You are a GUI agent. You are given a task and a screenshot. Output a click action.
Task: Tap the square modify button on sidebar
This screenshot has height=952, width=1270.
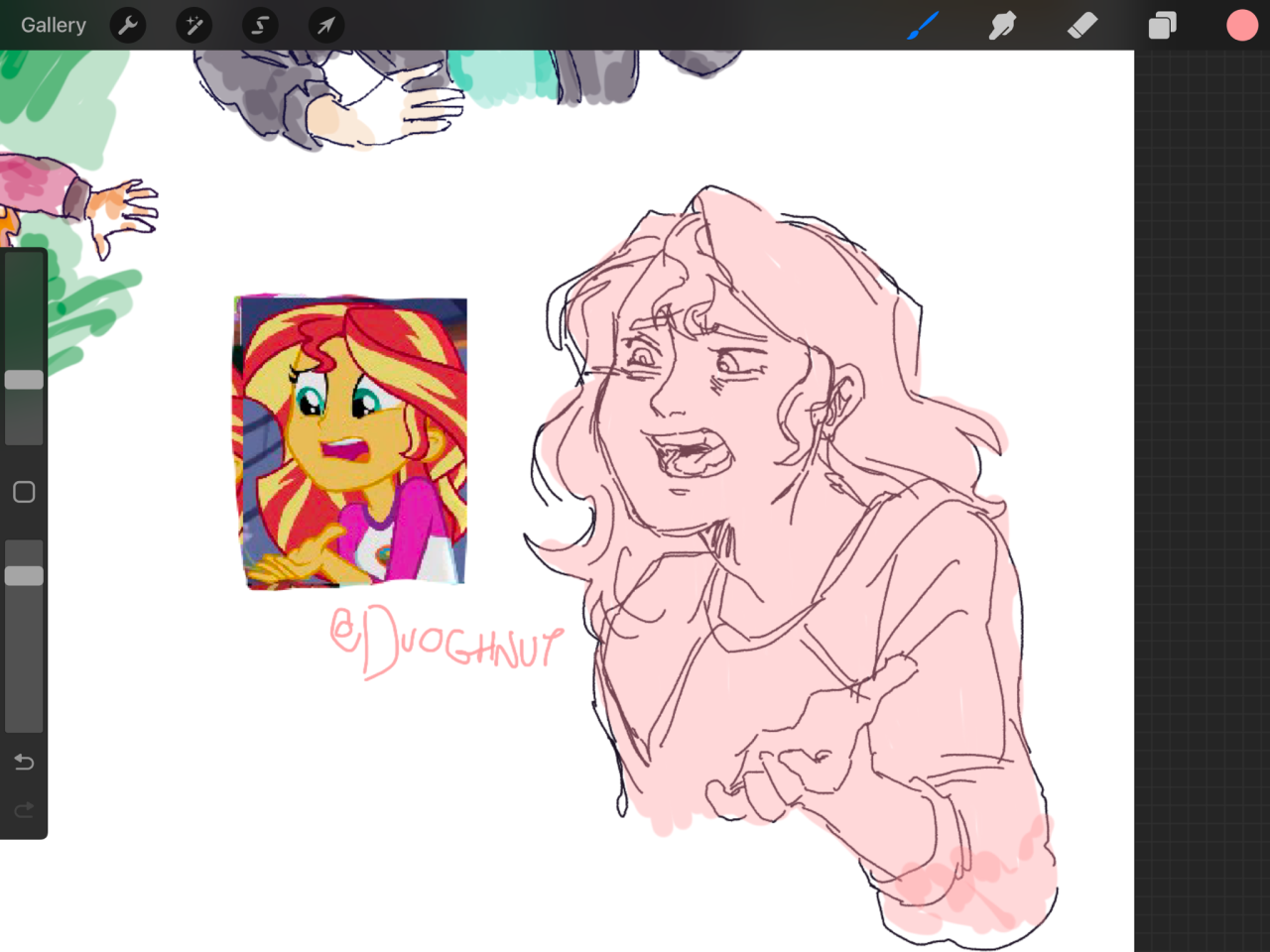click(24, 492)
